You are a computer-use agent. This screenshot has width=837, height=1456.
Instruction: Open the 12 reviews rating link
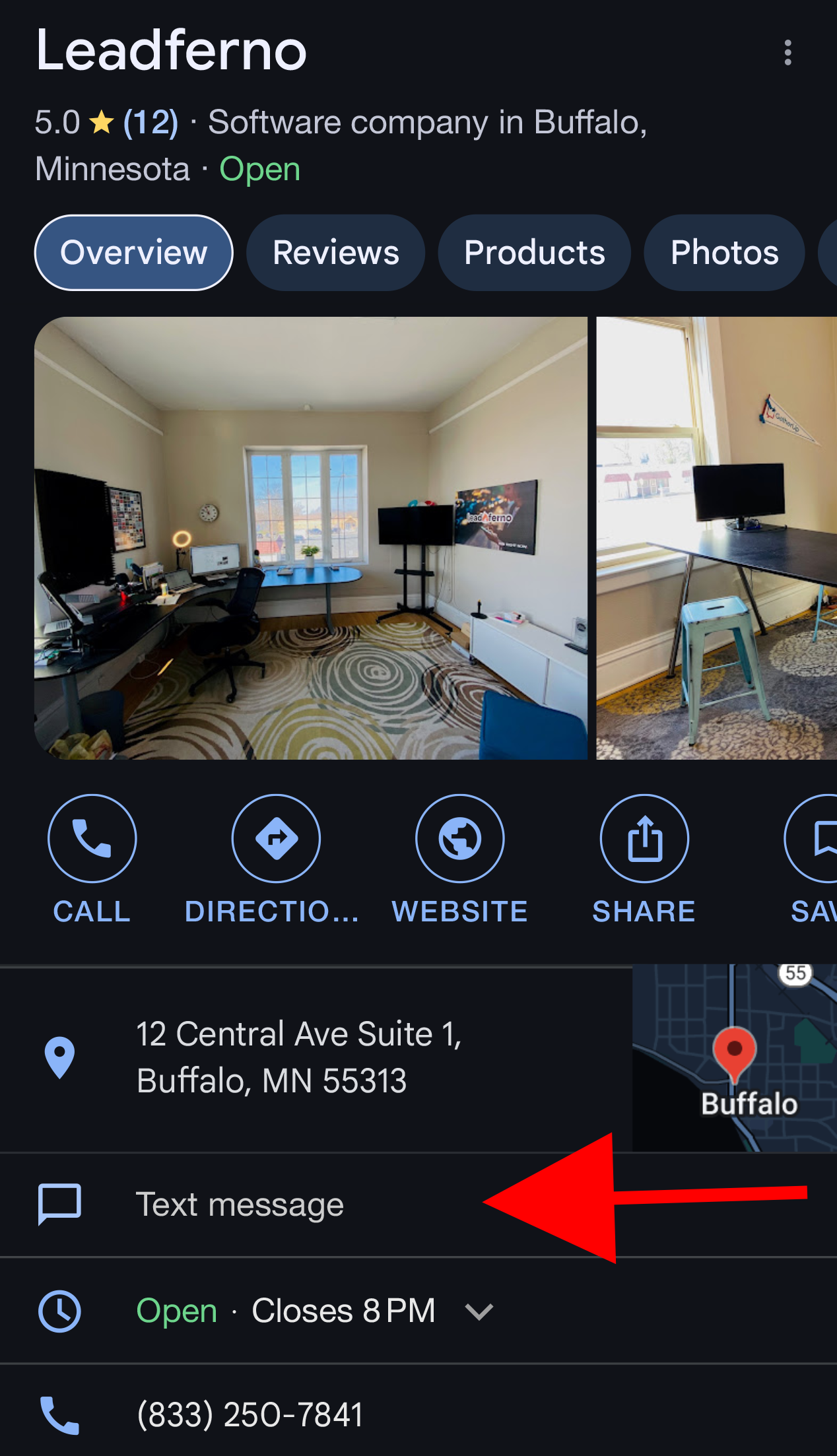coord(151,123)
